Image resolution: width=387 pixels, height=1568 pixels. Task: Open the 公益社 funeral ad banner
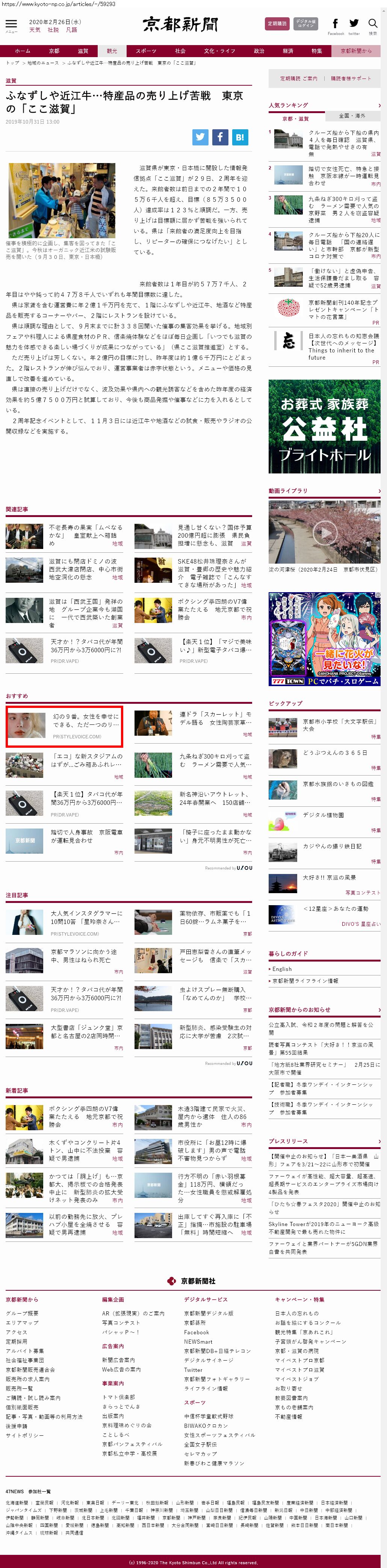[324, 427]
